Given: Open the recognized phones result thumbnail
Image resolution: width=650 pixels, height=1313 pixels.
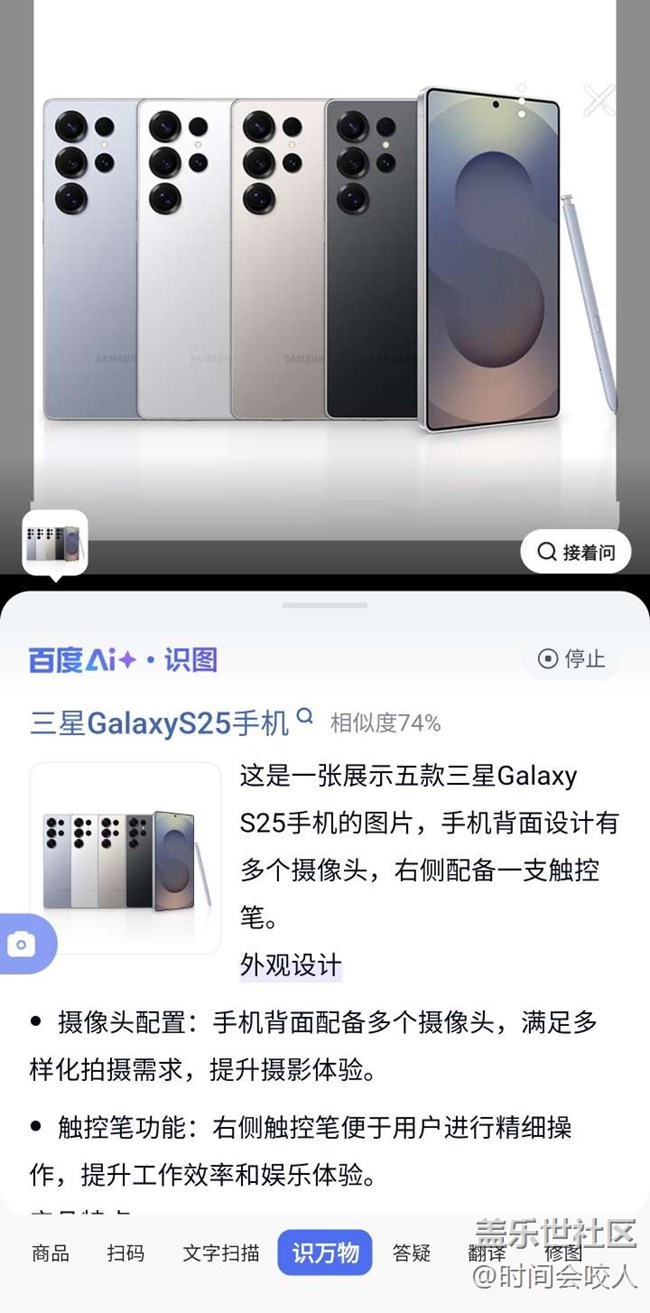Looking at the screenshot, I should tap(125, 858).
